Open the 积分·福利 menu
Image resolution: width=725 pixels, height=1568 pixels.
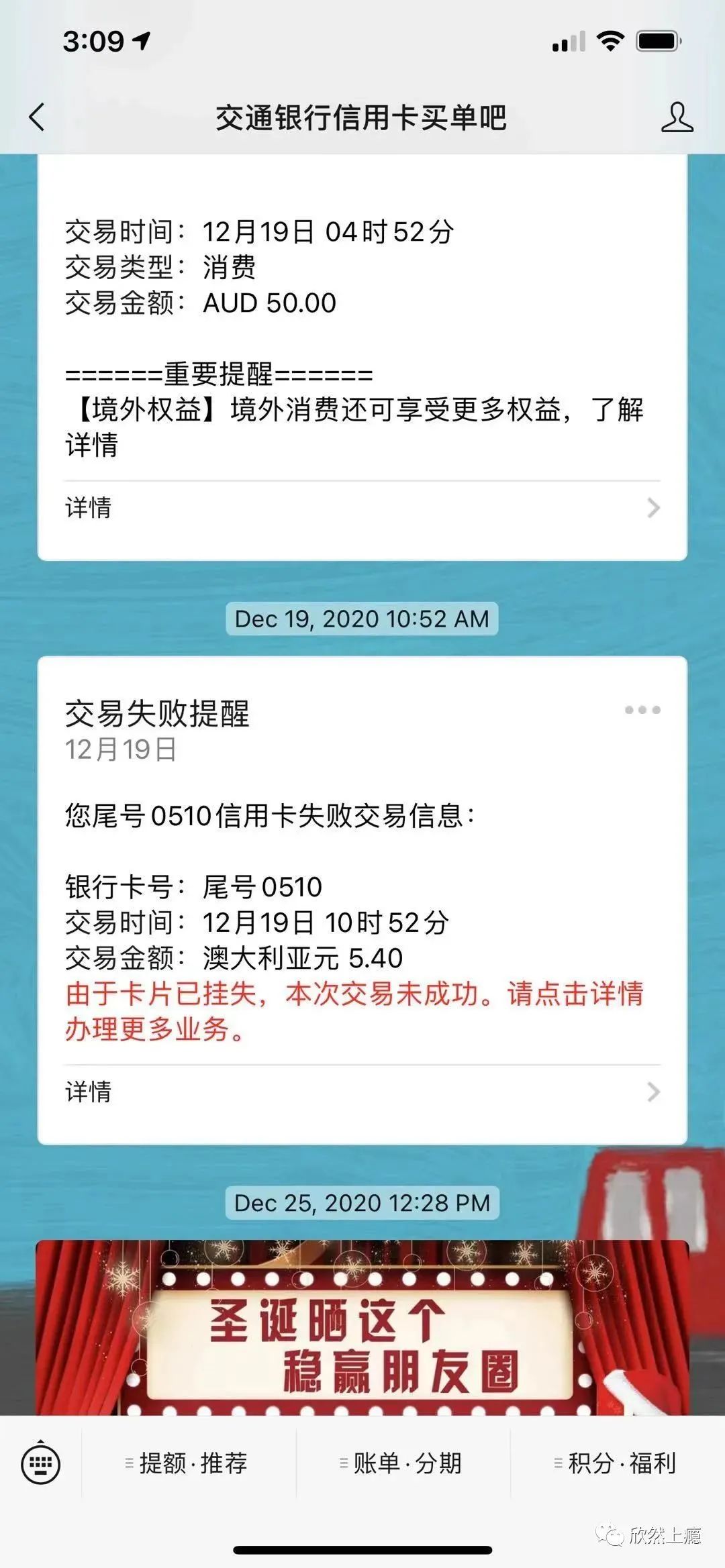point(618,1463)
